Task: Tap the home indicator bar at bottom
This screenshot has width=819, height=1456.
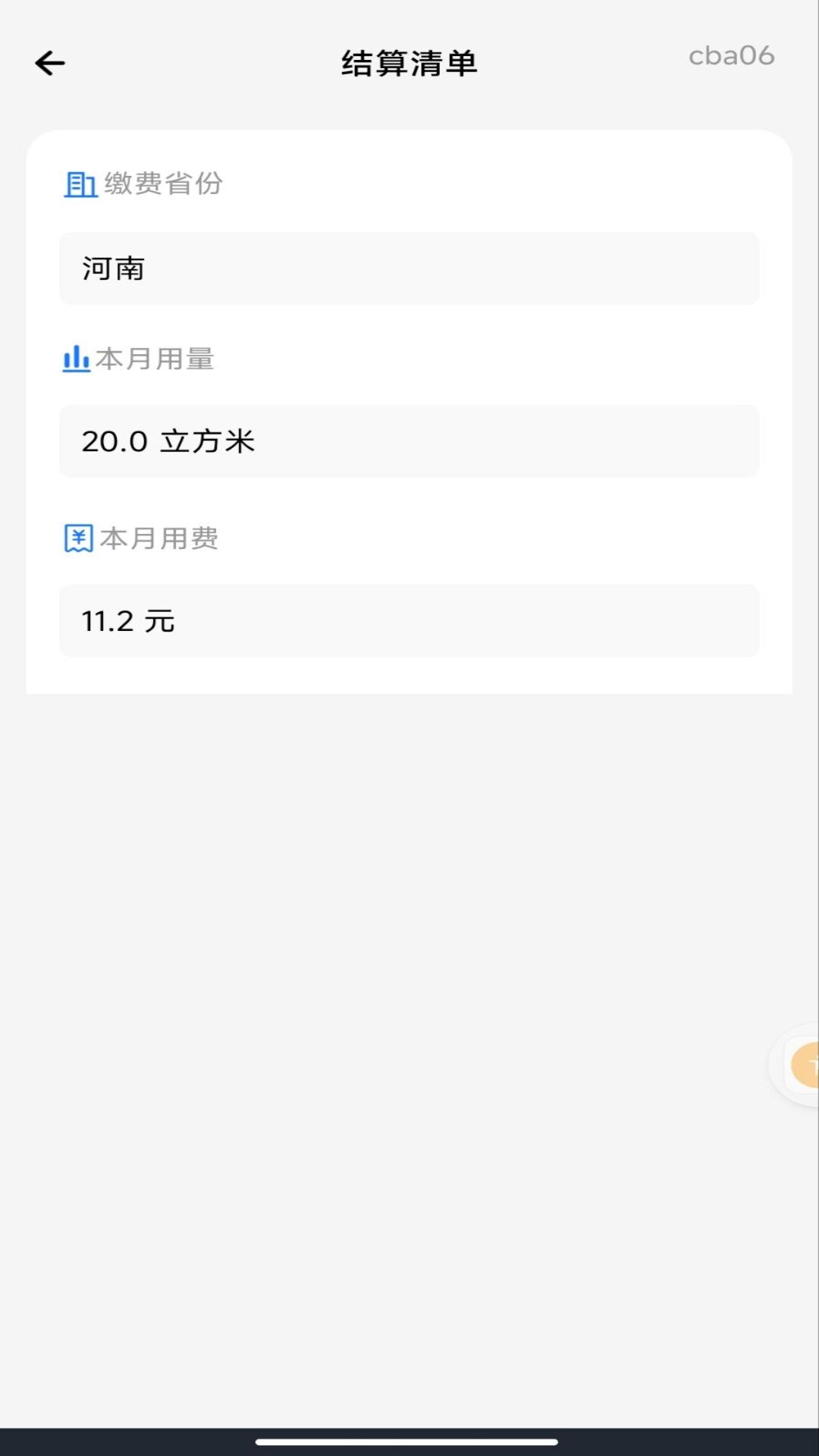Action: [409, 1439]
